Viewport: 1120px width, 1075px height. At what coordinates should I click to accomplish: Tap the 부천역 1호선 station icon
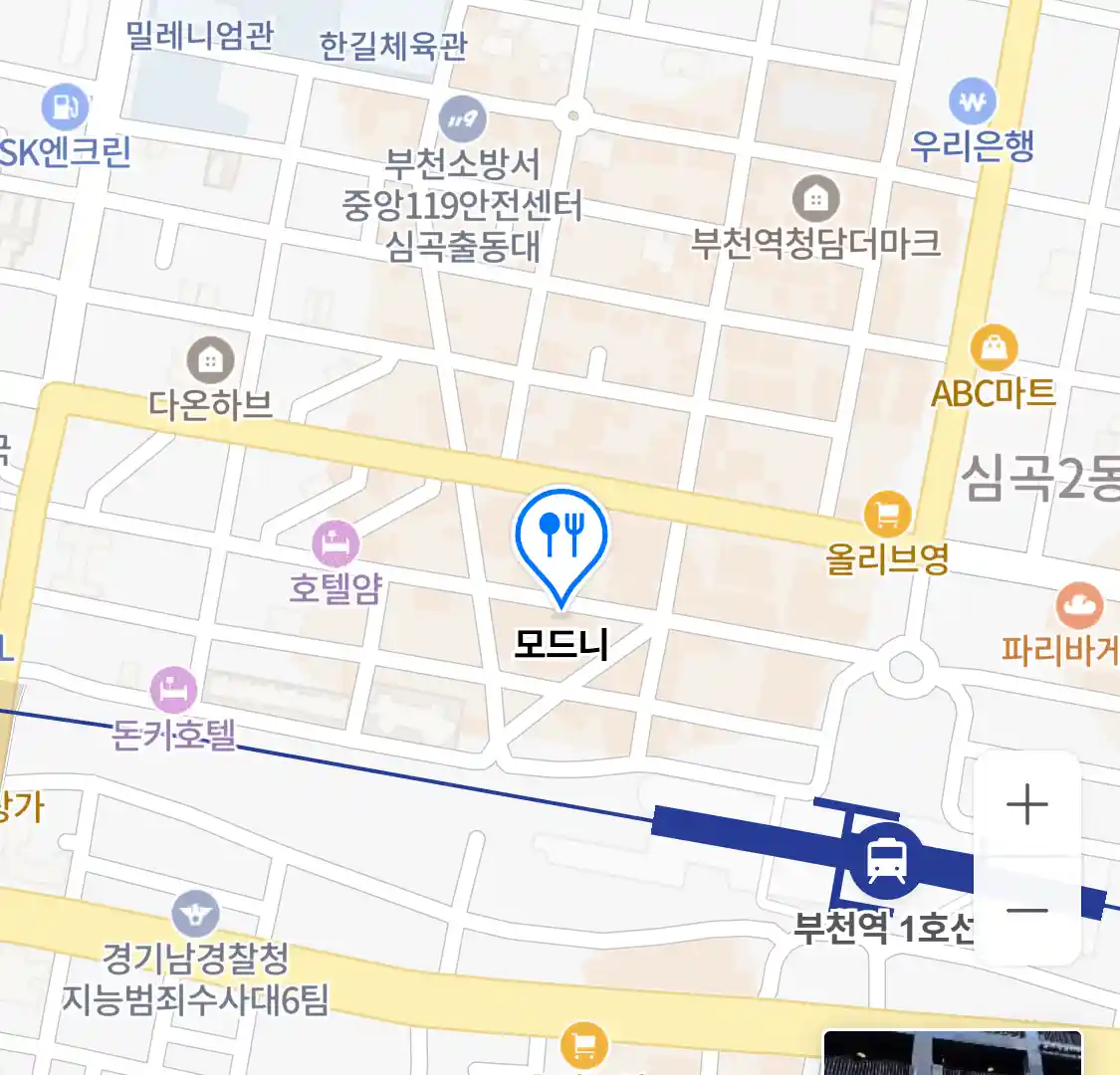(x=886, y=858)
